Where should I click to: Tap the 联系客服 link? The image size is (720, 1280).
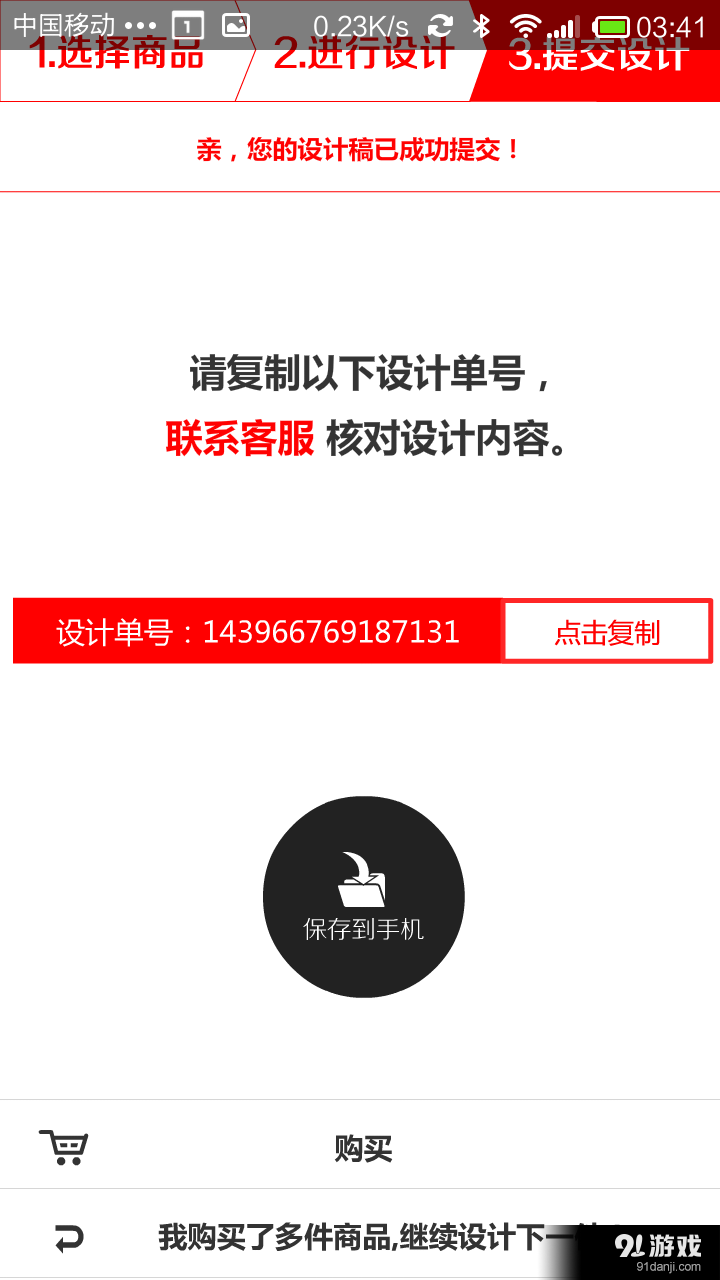[x=240, y=439]
